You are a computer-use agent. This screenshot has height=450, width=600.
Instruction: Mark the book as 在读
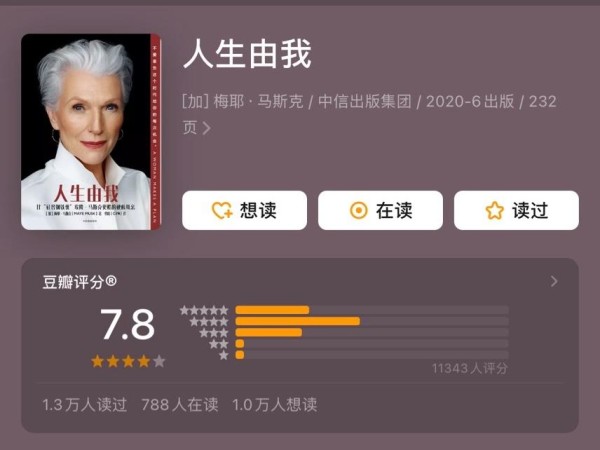[x=380, y=211]
